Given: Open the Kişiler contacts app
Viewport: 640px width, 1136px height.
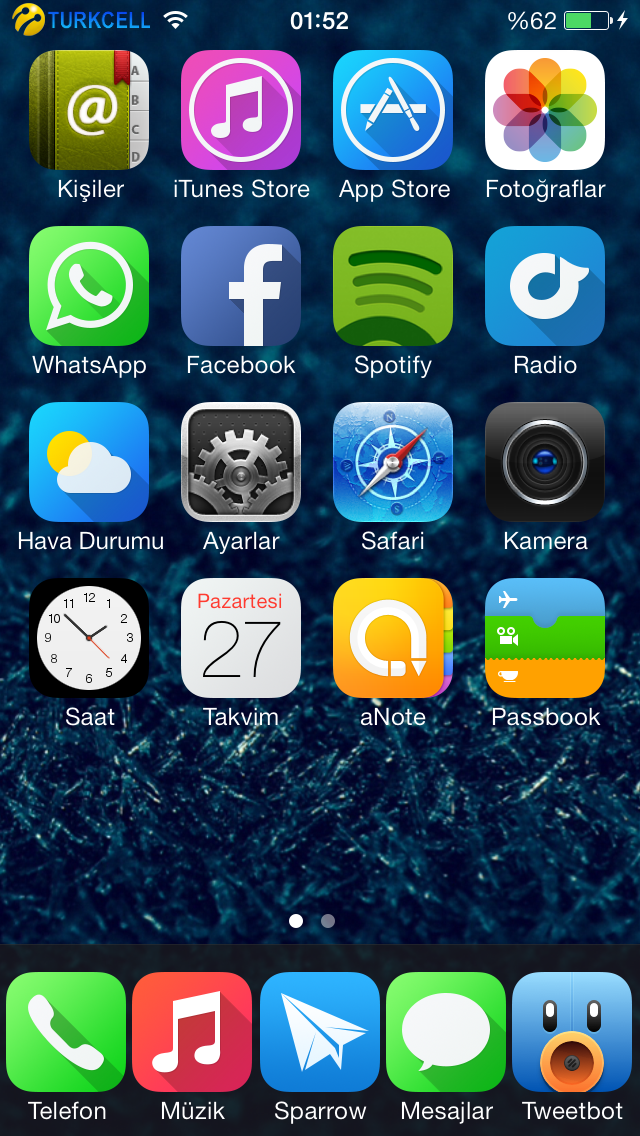Looking at the screenshot, I should click(x=89, y=110).
